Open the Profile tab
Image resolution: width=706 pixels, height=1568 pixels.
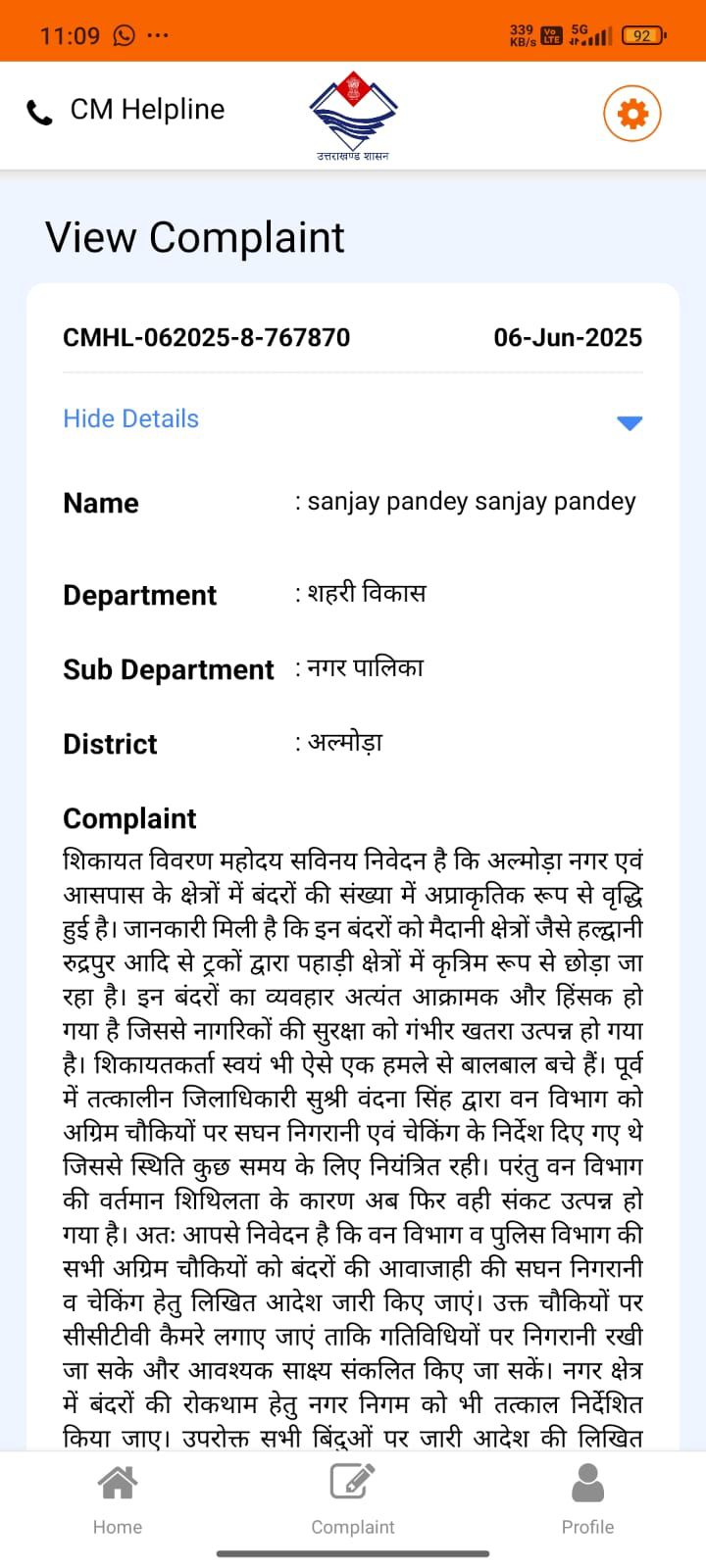587,1499
